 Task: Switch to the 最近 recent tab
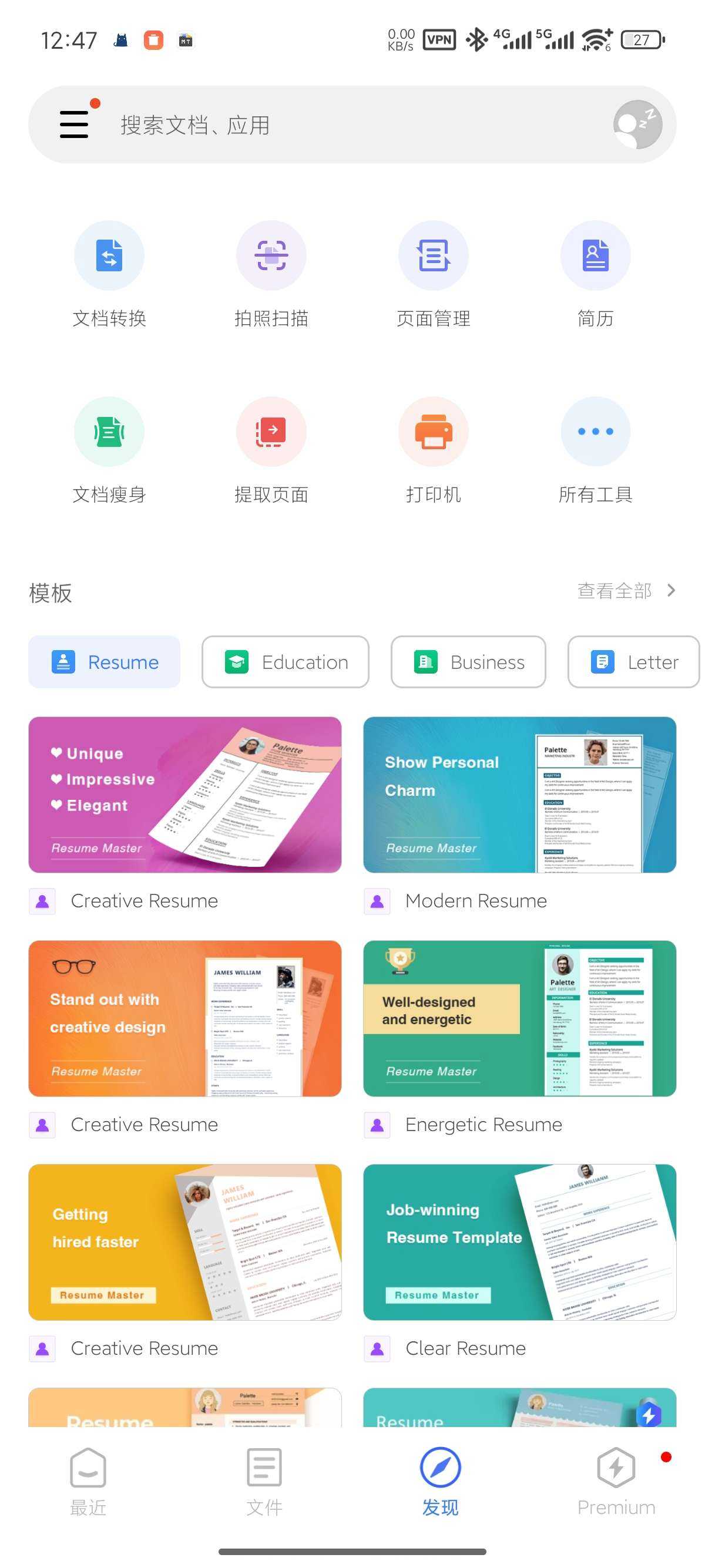point(88,1480)
